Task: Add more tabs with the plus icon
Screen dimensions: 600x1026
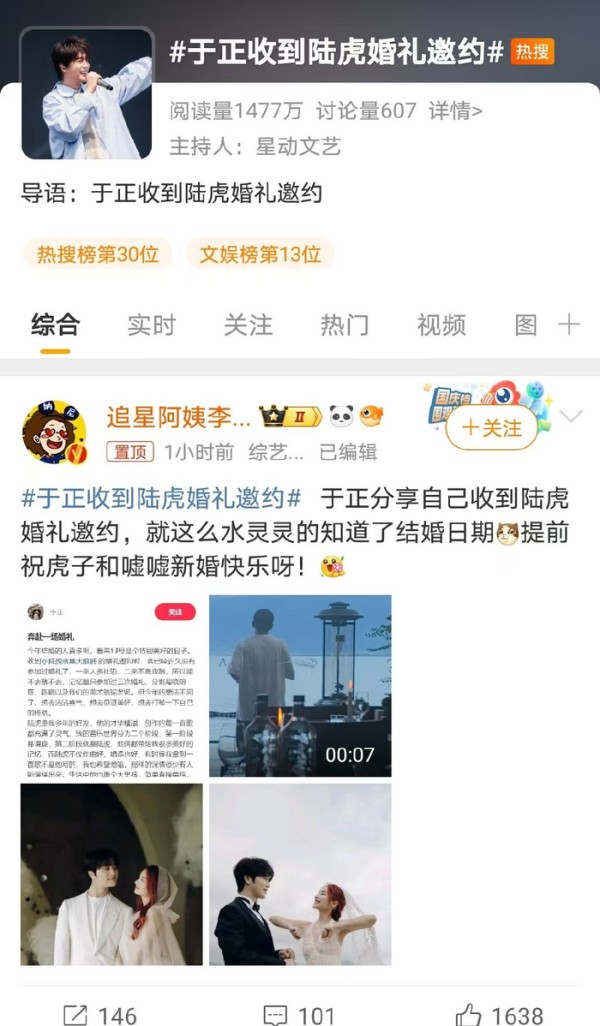Action: 568,324
